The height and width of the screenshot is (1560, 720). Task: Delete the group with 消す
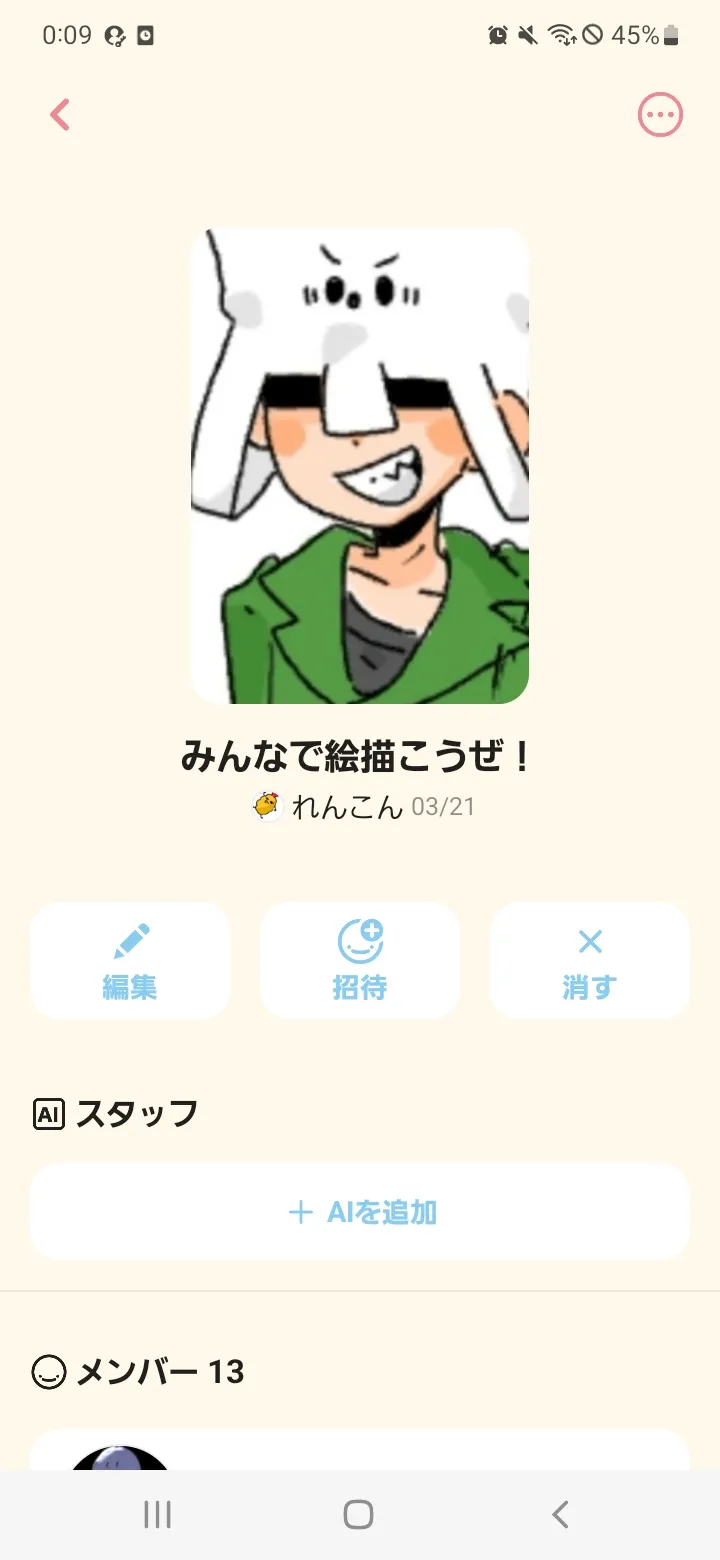(590, 961)
